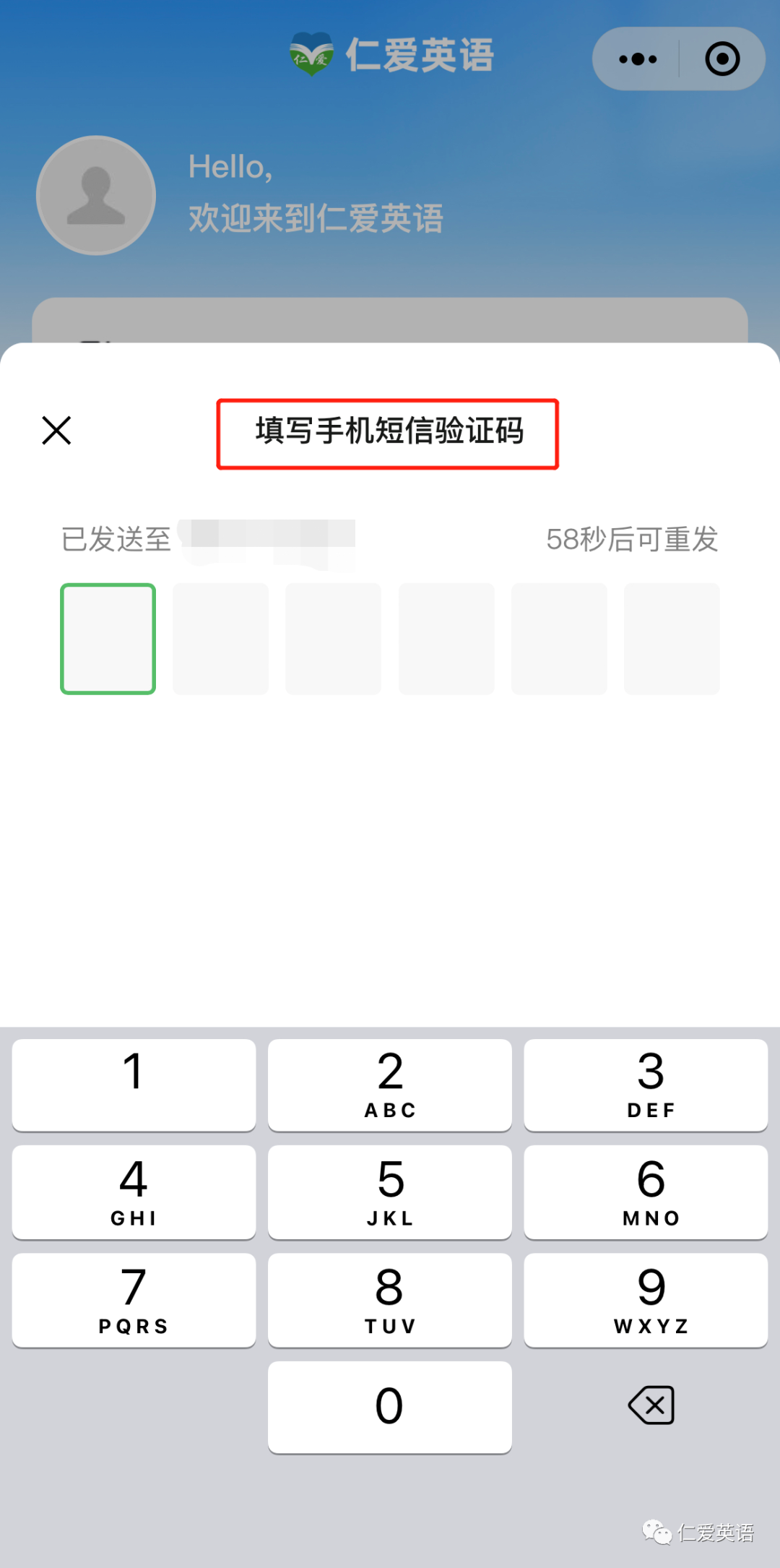This screenshot has height=1568, width=780.
Task: Enter digit 2 on the keypad
Action: pos(390,1085)
